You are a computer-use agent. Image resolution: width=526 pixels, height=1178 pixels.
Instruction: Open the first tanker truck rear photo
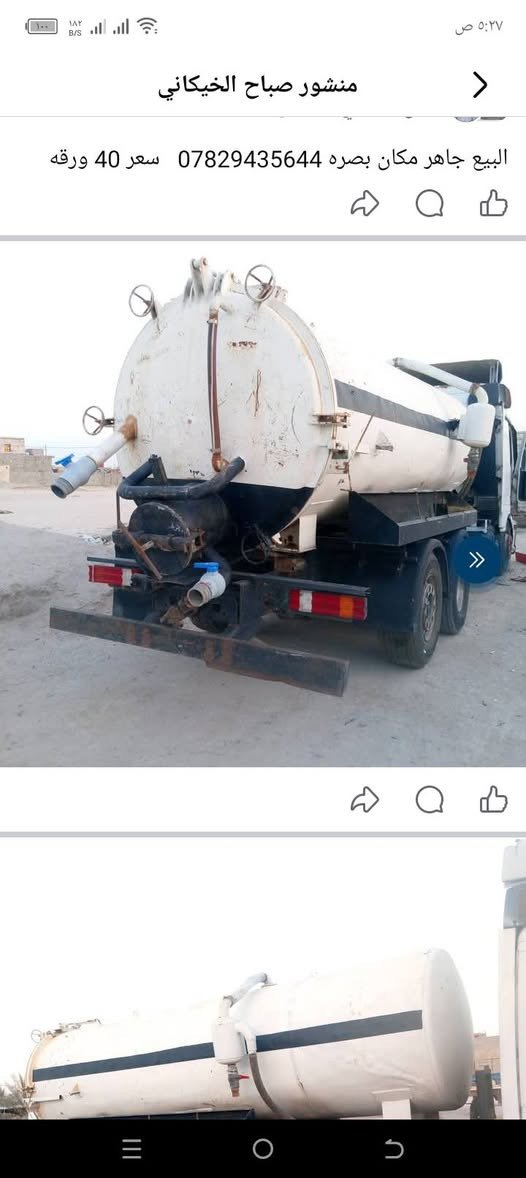[263, 504]
